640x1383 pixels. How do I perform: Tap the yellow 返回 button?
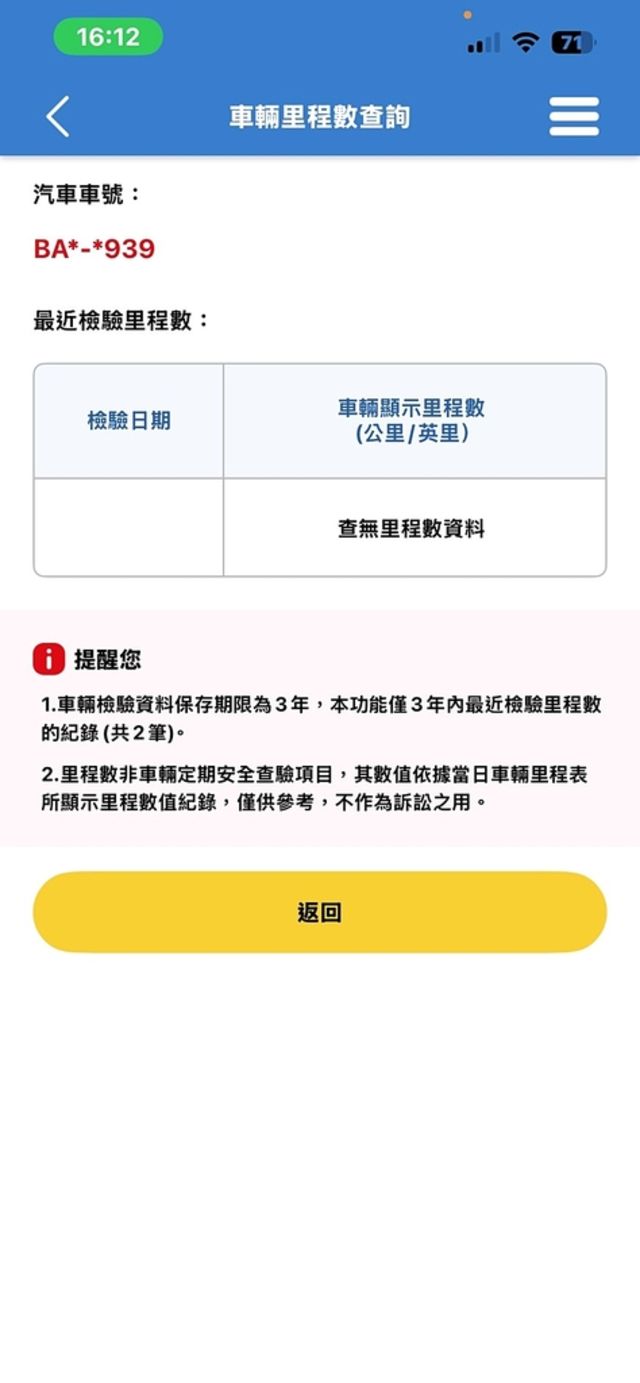coord(320,912)
